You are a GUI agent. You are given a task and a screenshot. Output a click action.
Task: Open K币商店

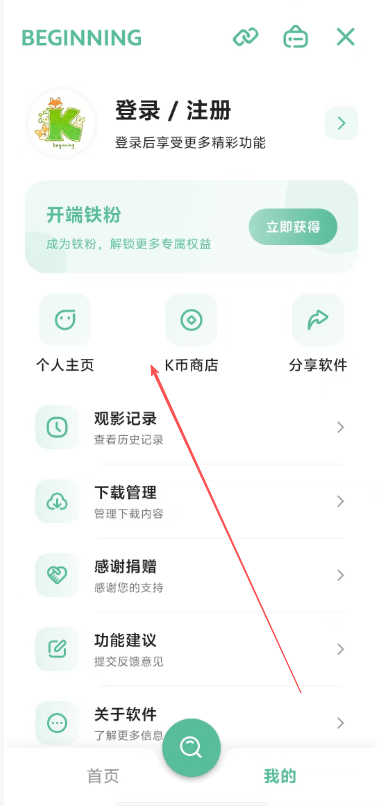coord(191,333)
